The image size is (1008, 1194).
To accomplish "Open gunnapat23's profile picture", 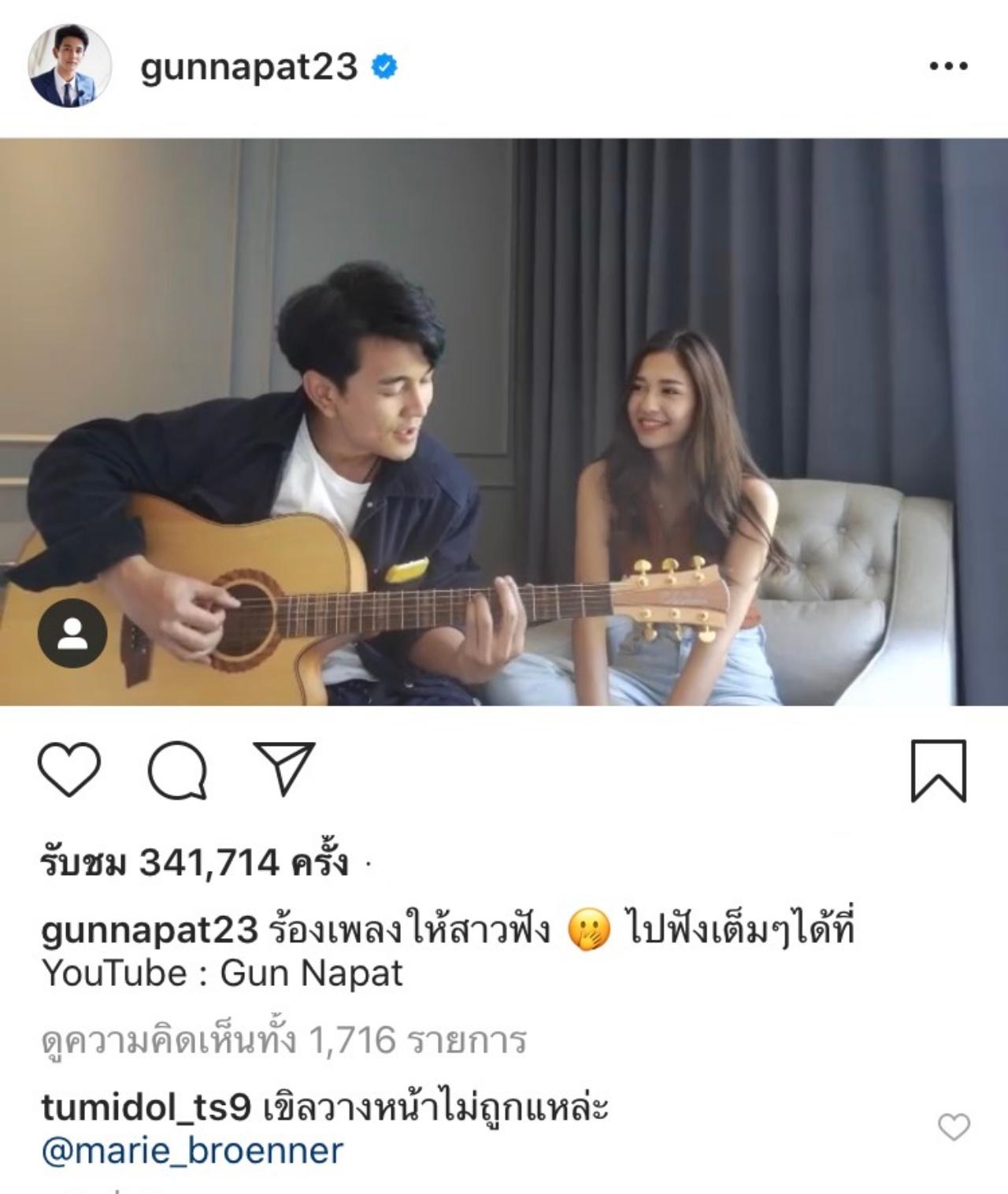I will (x=69, y=66).
